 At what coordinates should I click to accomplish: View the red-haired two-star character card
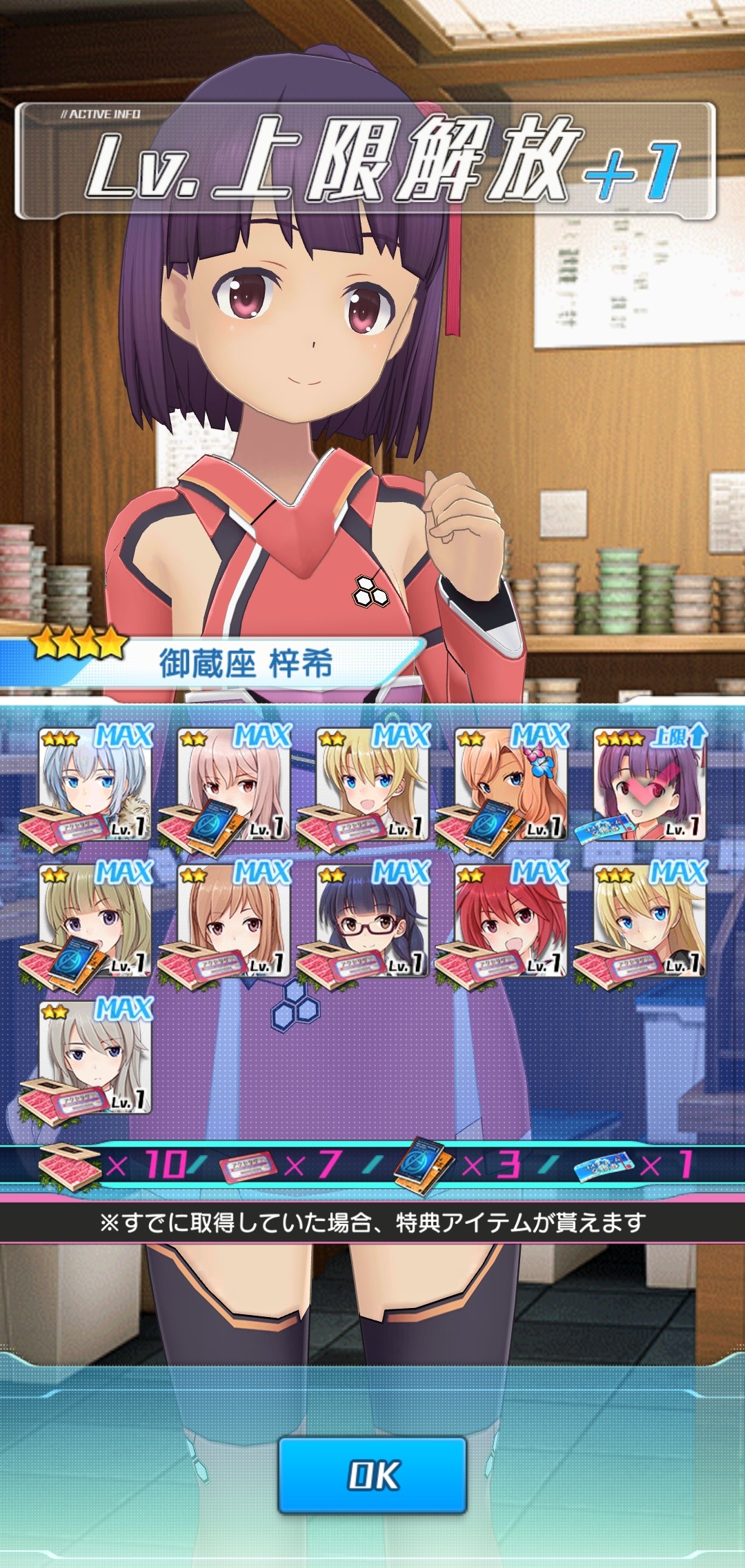click(x=510, y=921)
